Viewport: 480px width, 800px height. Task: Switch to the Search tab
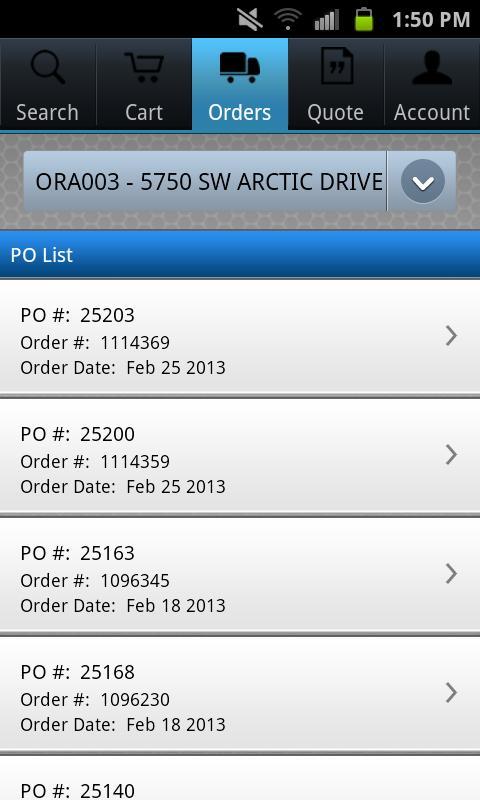(x=47, y=84)
